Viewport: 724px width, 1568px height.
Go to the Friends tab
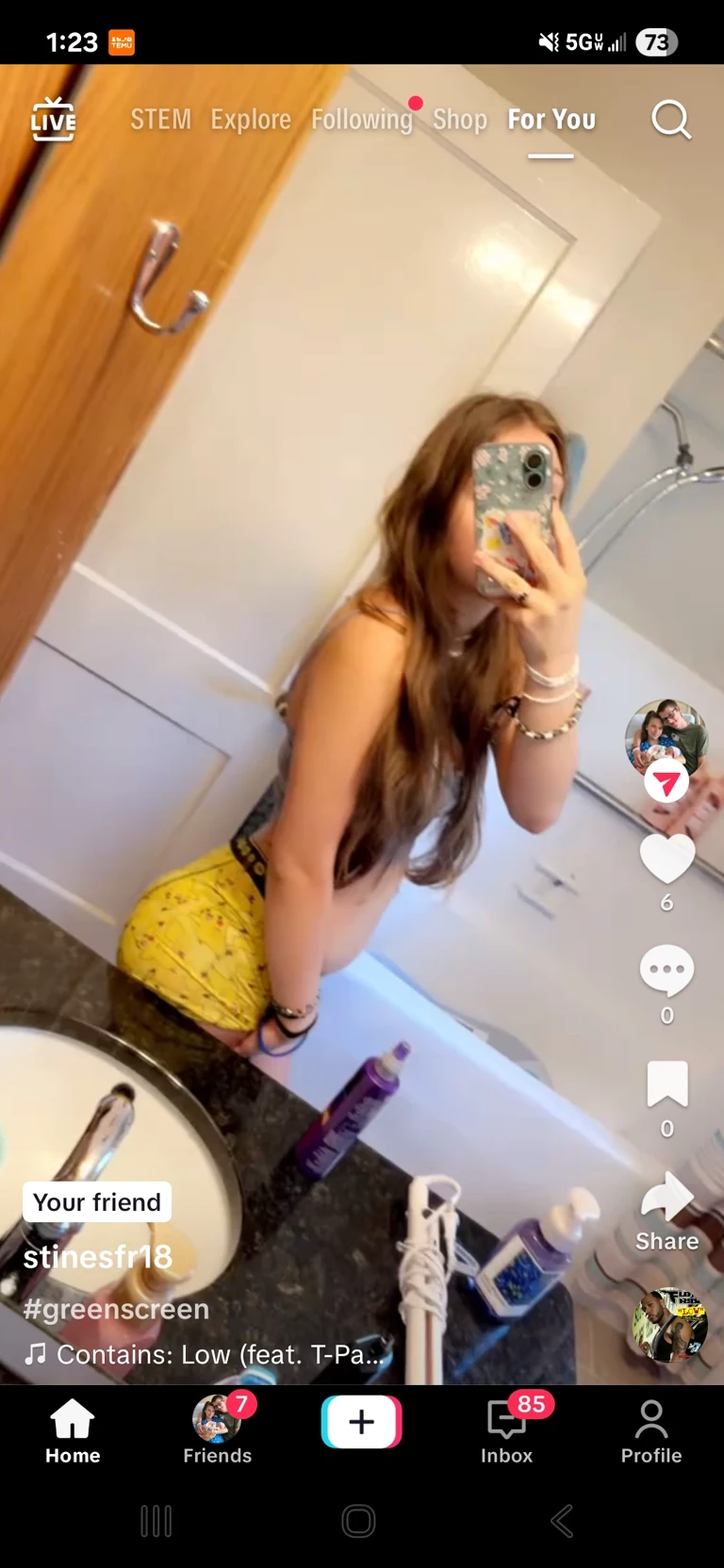click(218, 1429)
